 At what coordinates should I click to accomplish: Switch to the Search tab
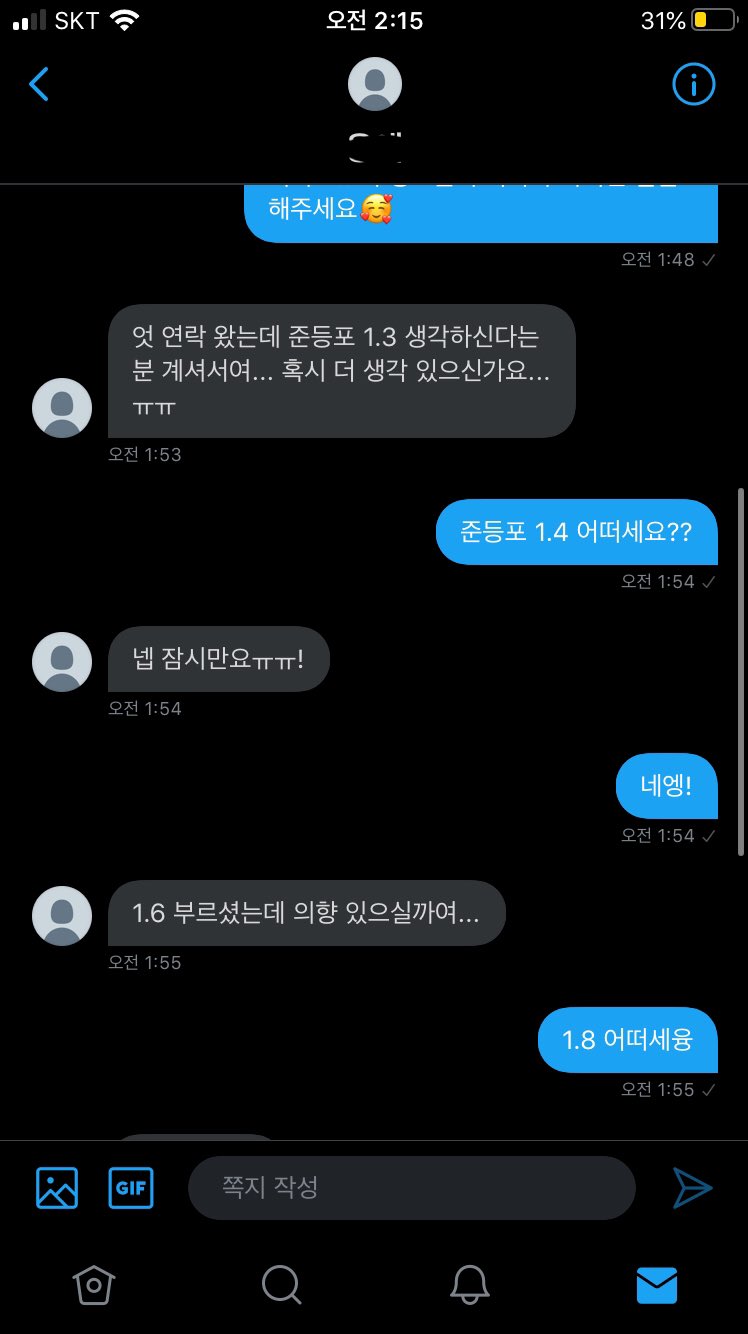point(281,1284)
